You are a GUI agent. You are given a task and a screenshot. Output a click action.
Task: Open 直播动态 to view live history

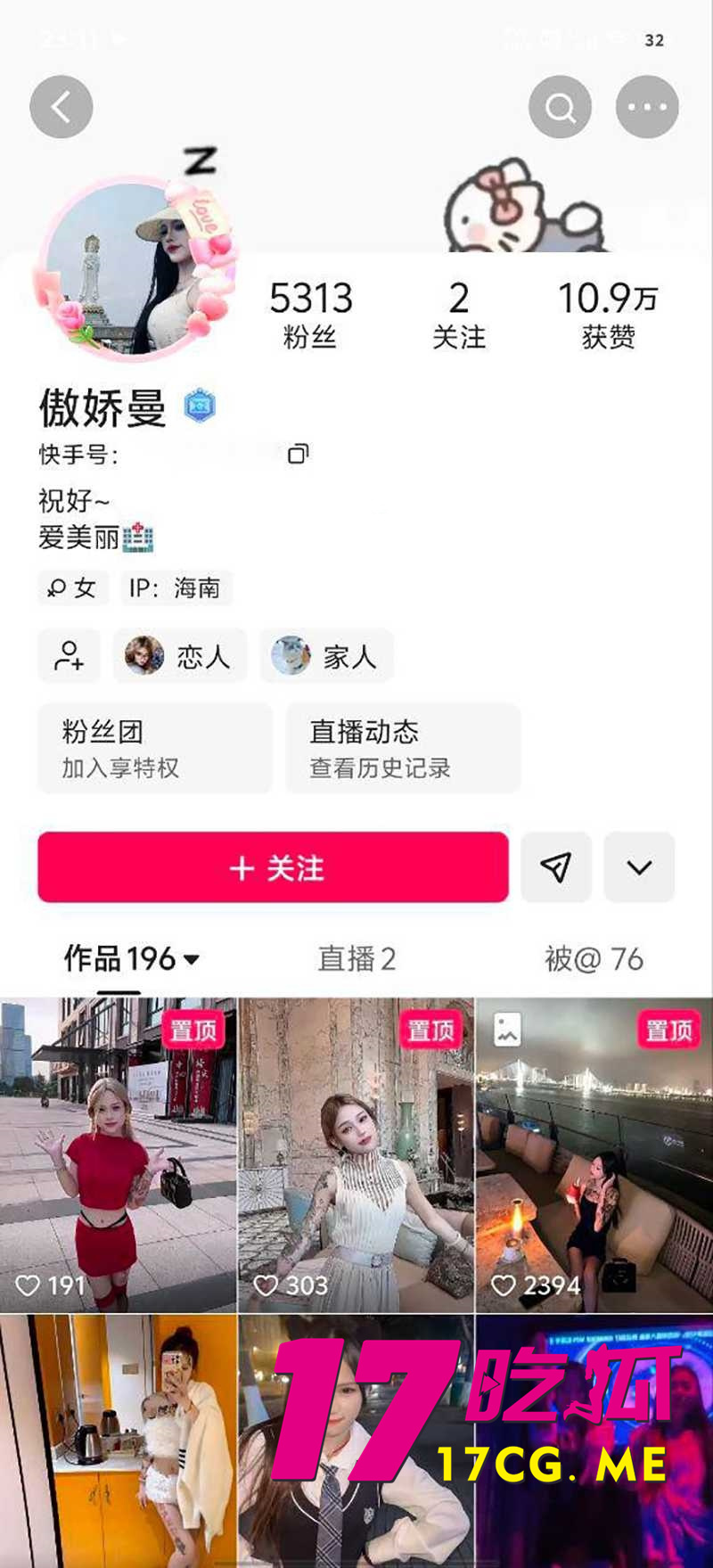(402, 749)
